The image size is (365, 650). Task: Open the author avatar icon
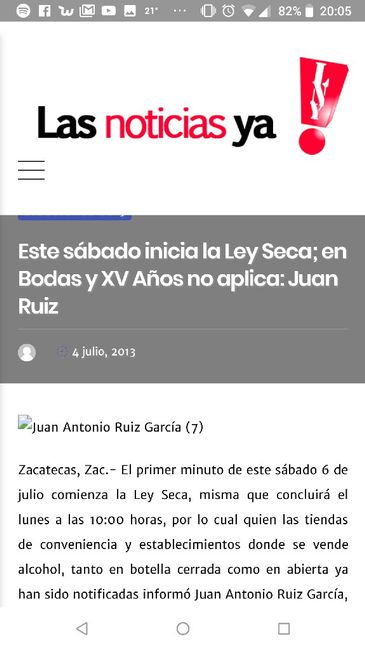(27, 352)
